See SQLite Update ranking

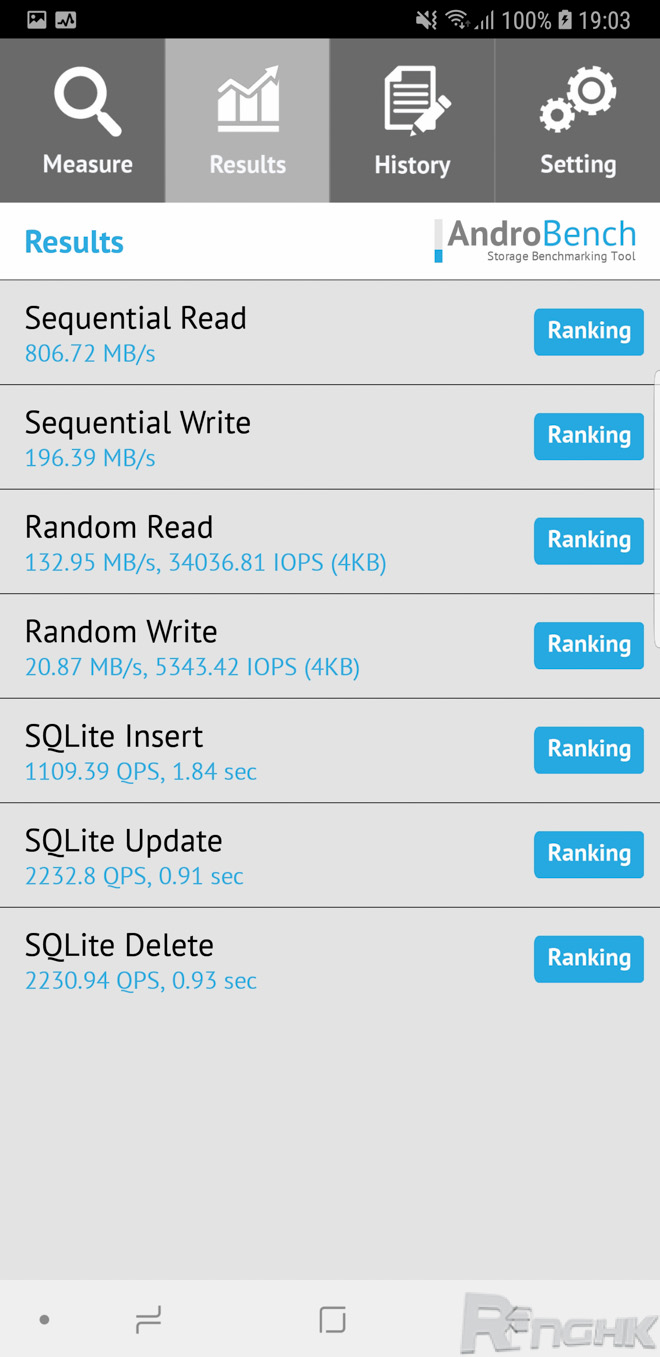point(588,854)
